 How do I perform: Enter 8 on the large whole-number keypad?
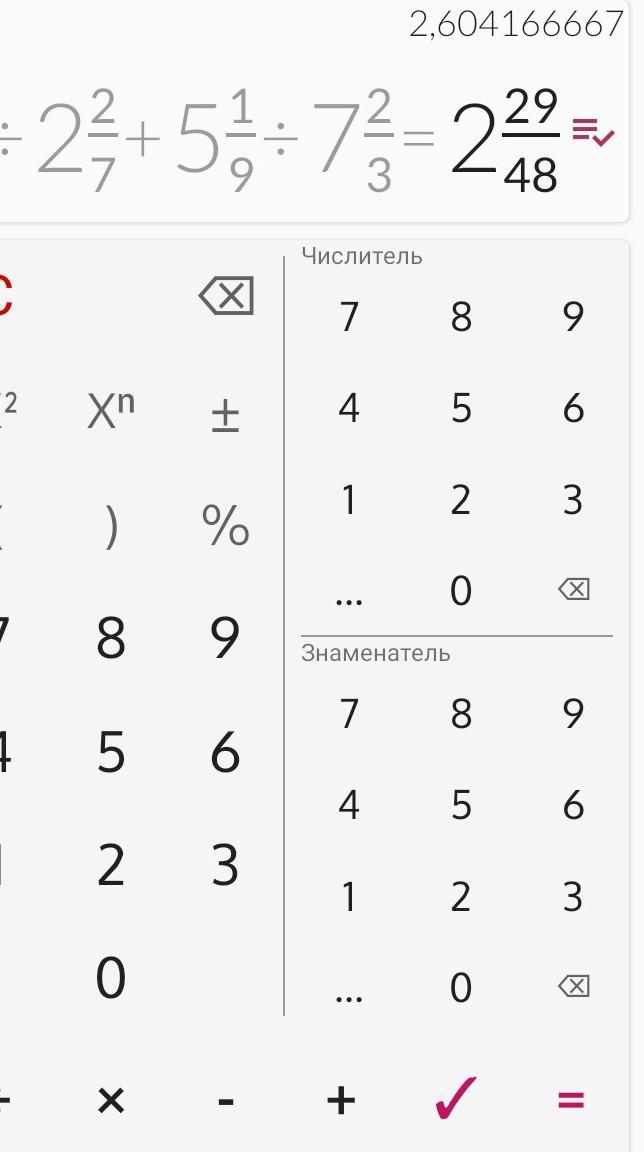tap(111, 637)
